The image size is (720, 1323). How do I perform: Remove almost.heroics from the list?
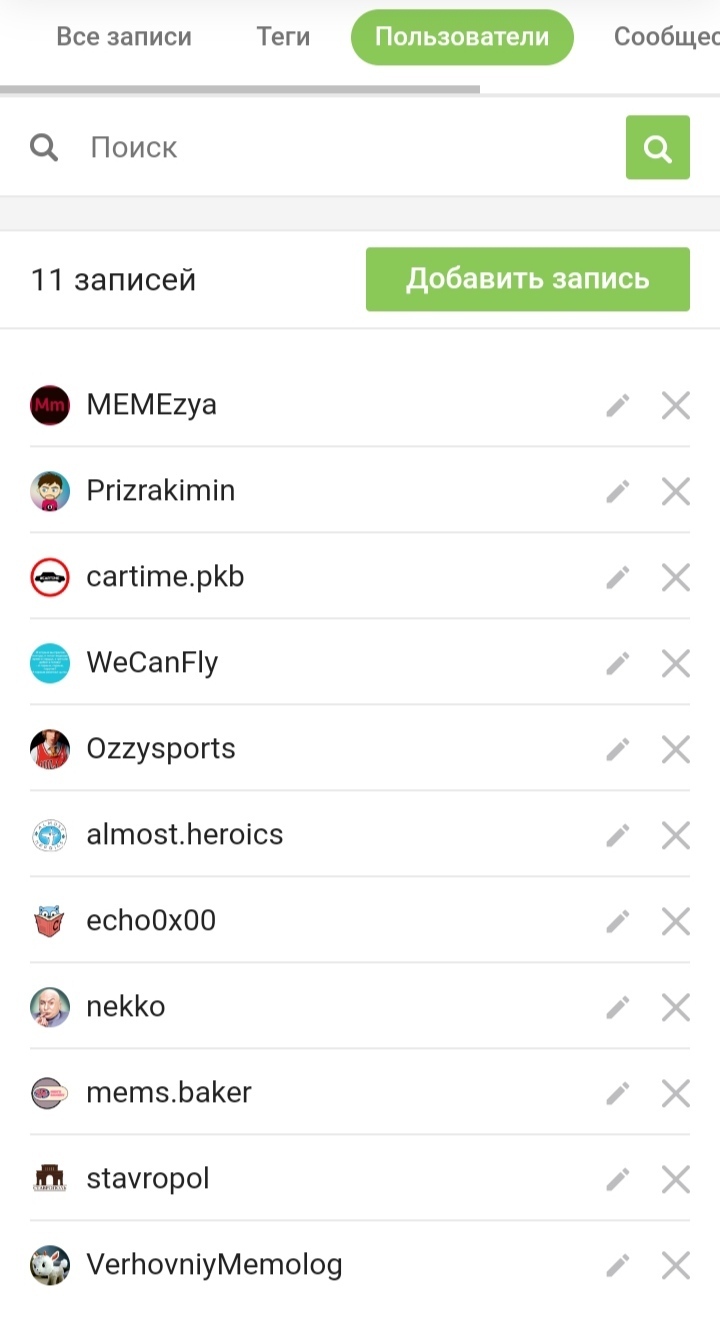676,835
